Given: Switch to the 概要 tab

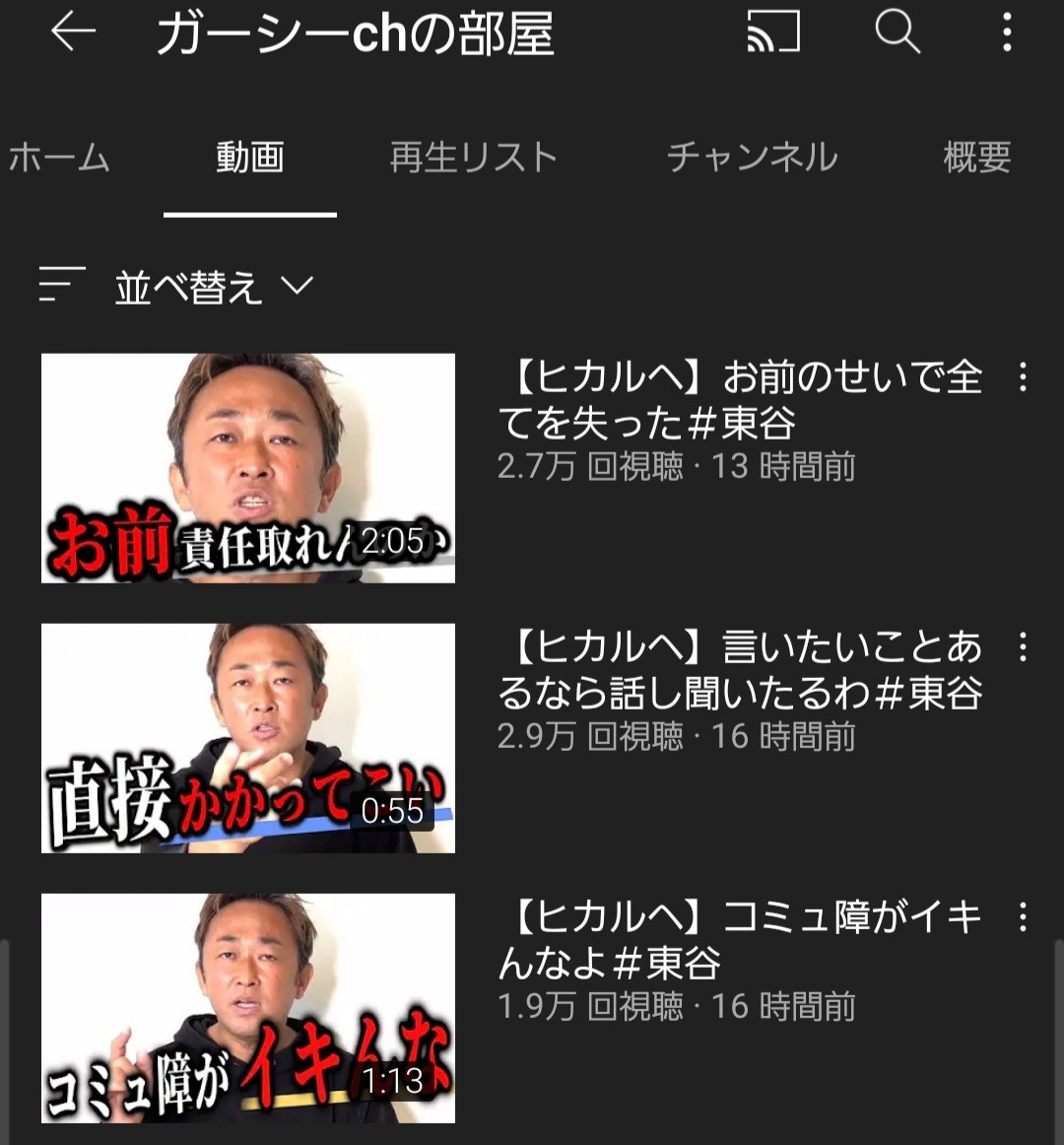Looking at the screenshot, I should pos(976,158).
